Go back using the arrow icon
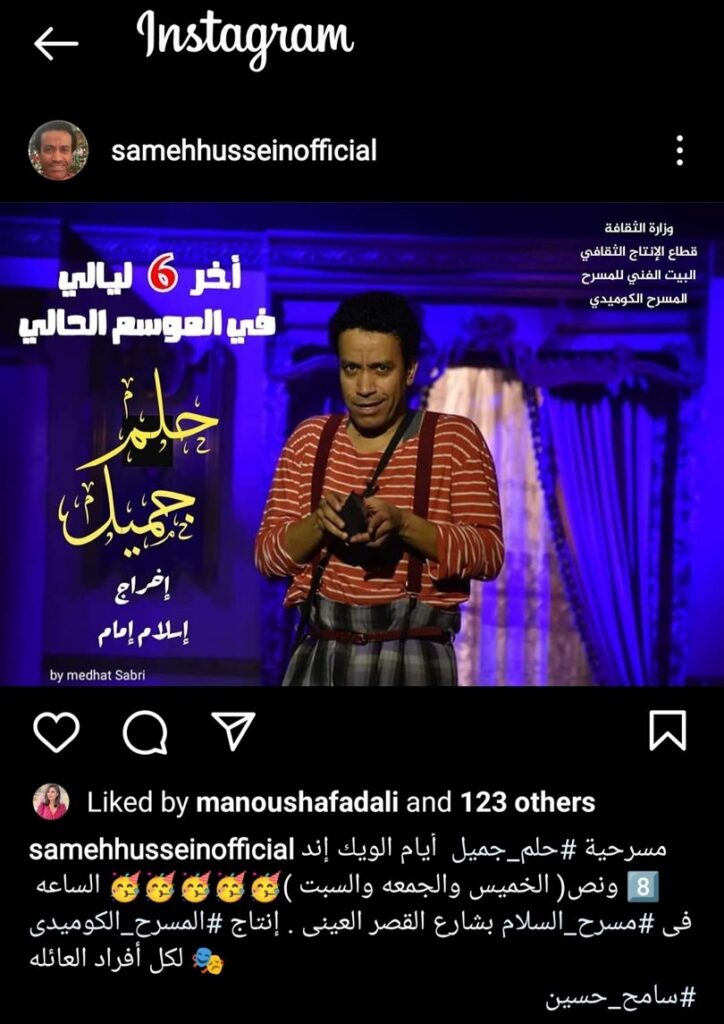724x1024 pixels. tap(56, 43)
